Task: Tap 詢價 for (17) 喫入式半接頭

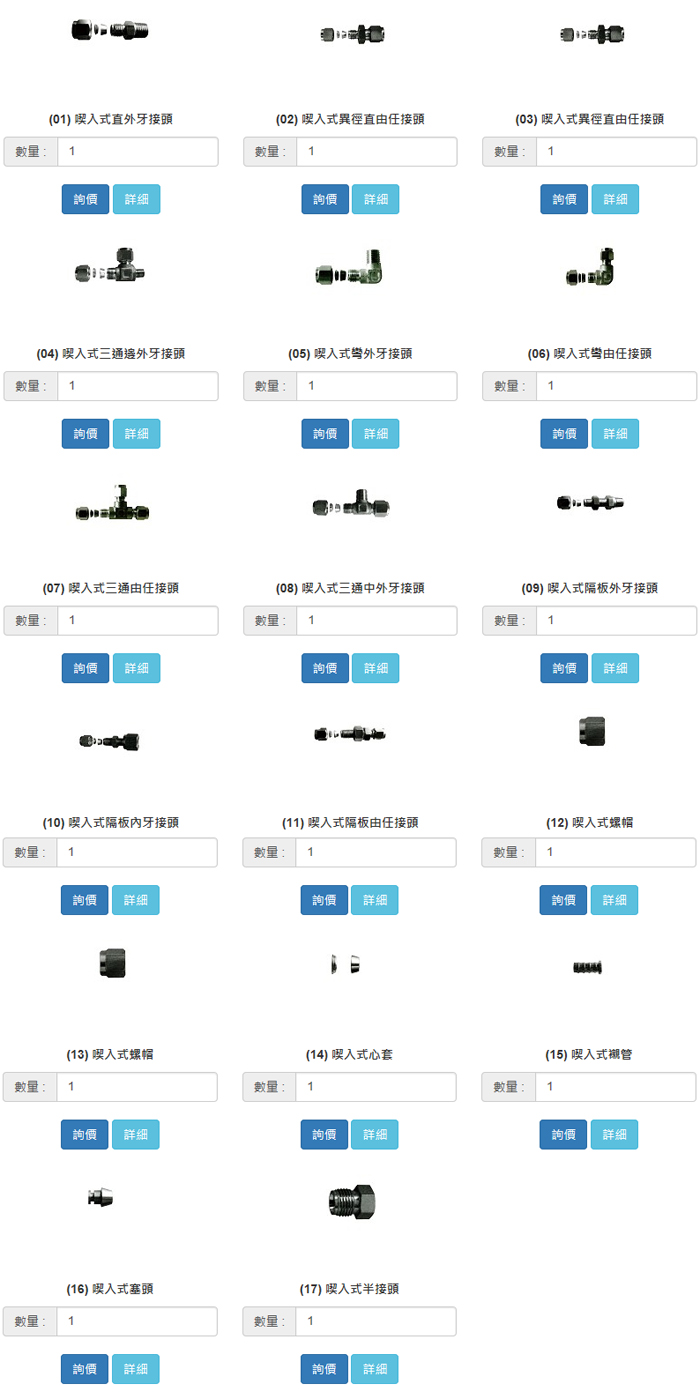Action: (x=324, y=1369)
